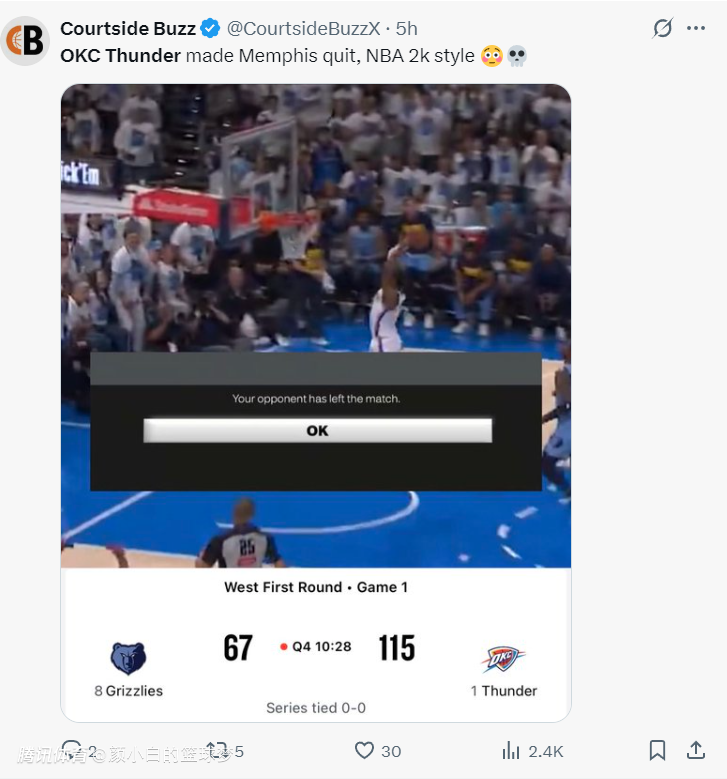Open the post's overflow menu

(696, 28)
